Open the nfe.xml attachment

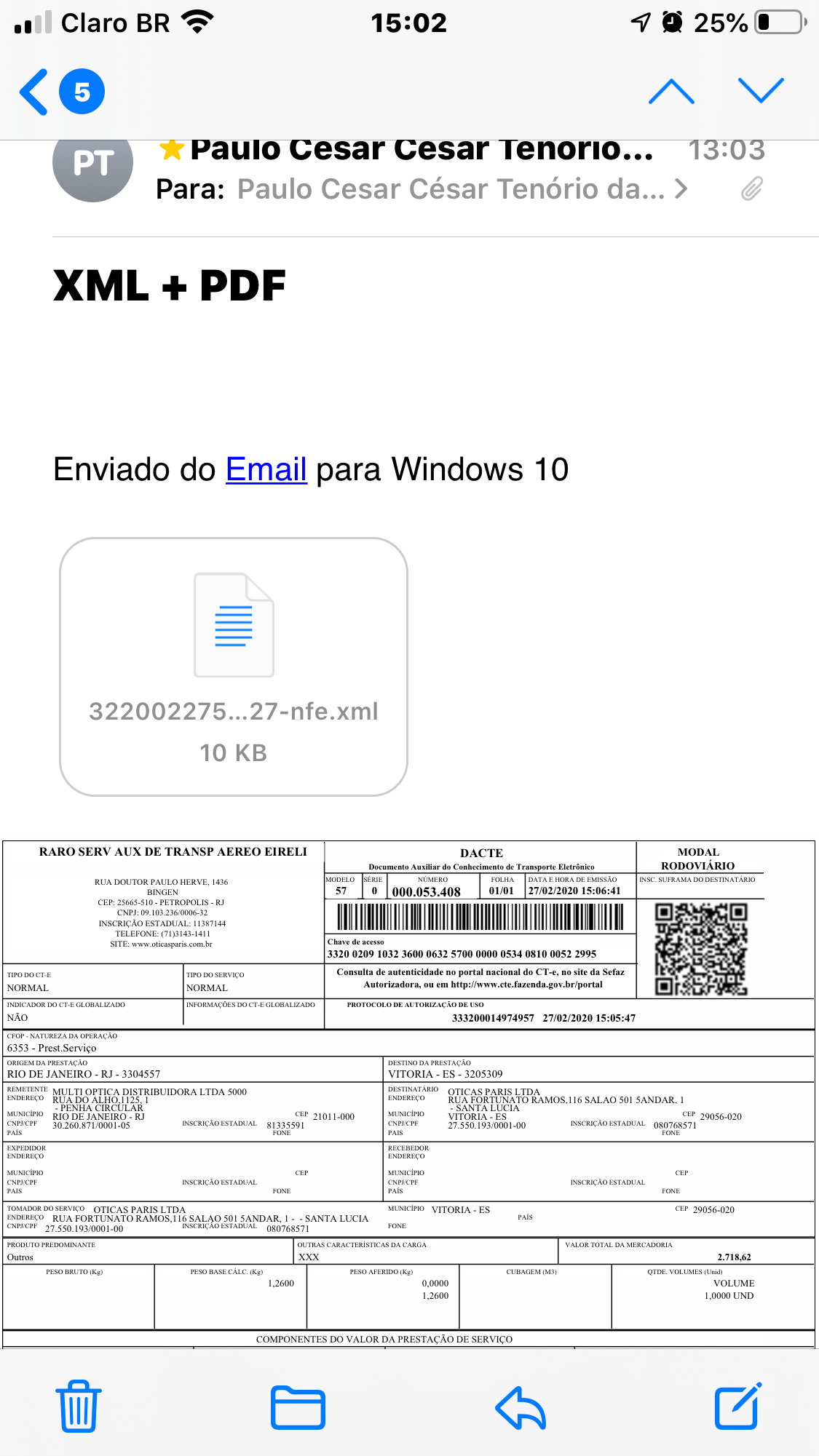tap(234, 667)
